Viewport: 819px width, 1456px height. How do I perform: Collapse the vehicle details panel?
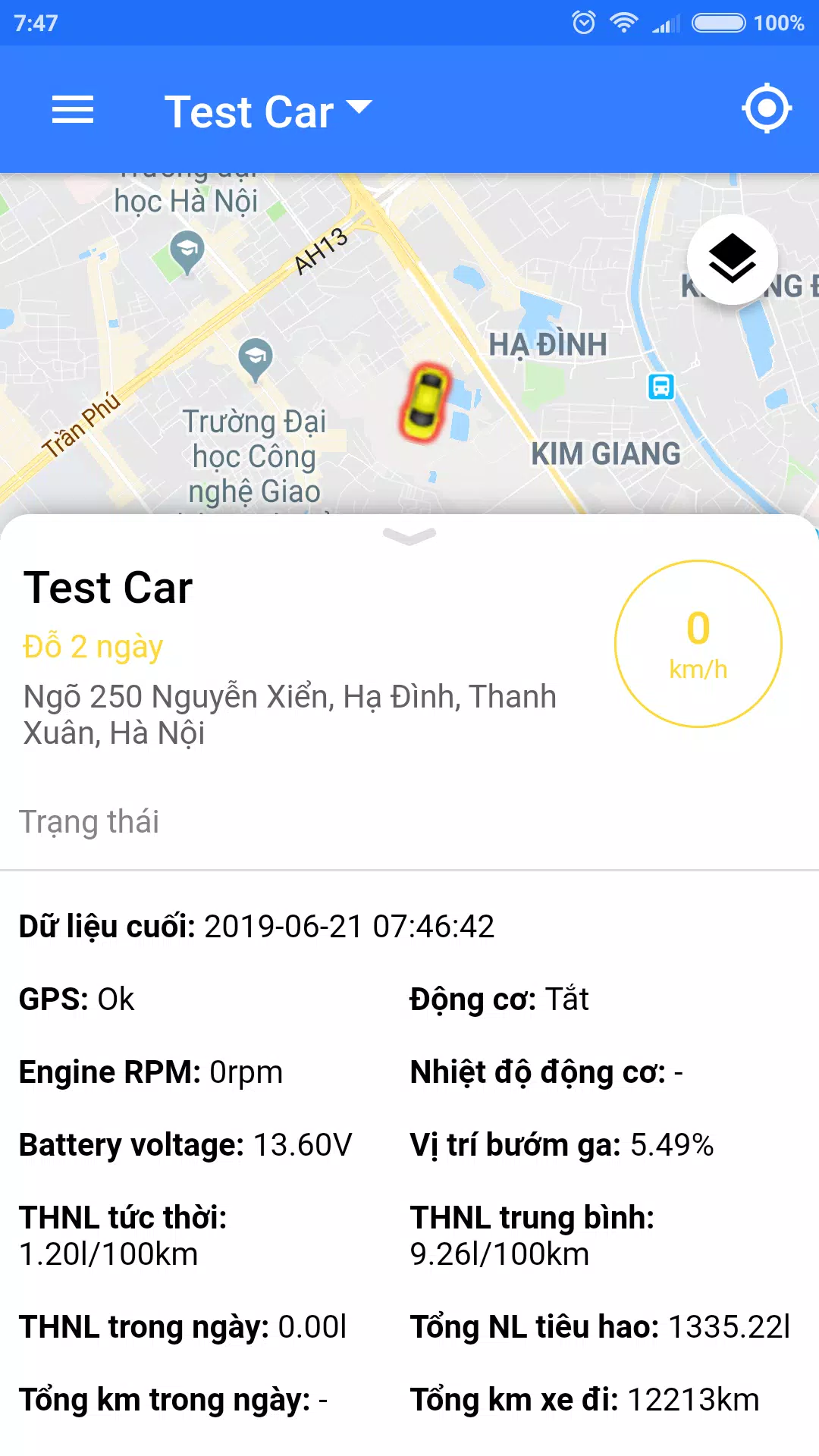point(409,536)
